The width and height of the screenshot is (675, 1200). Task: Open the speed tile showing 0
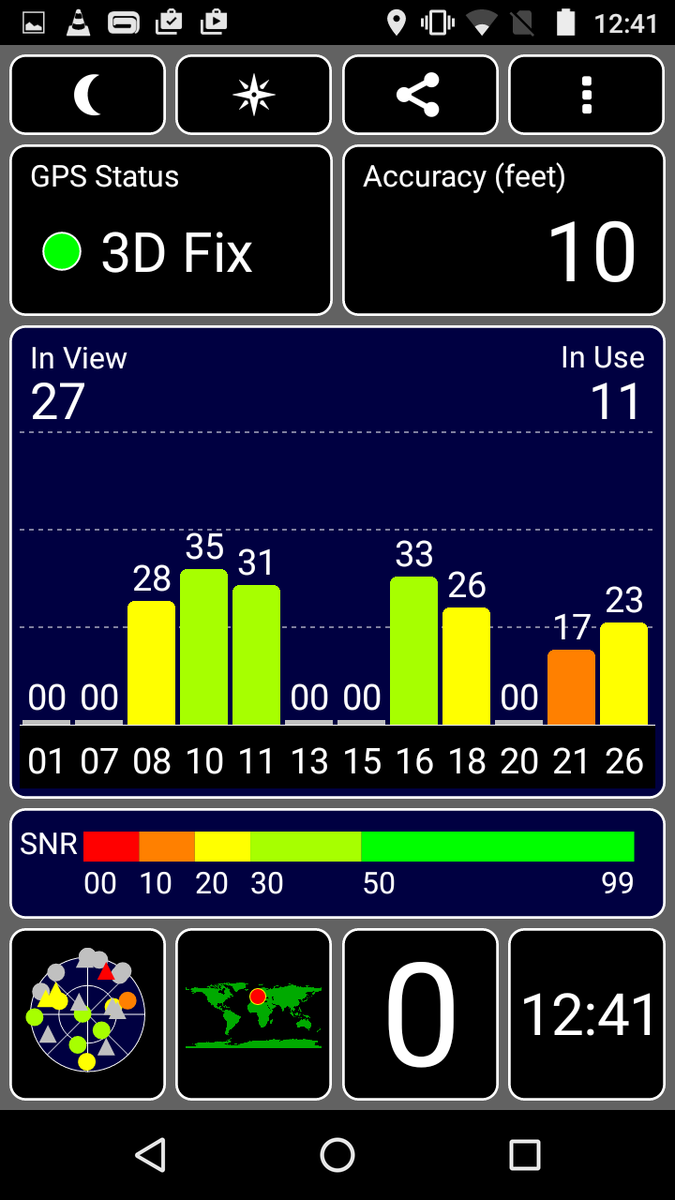click(420, 1014)
